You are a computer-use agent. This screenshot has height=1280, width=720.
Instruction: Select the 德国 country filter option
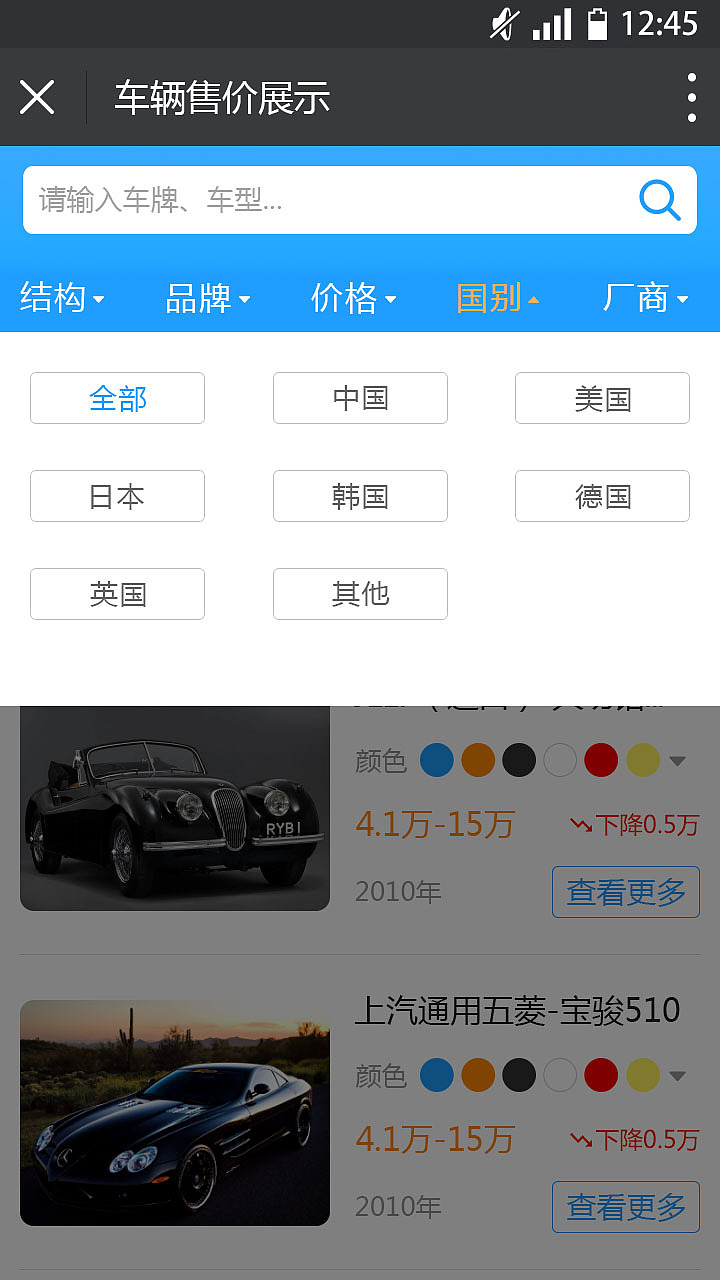click(602, 496)
